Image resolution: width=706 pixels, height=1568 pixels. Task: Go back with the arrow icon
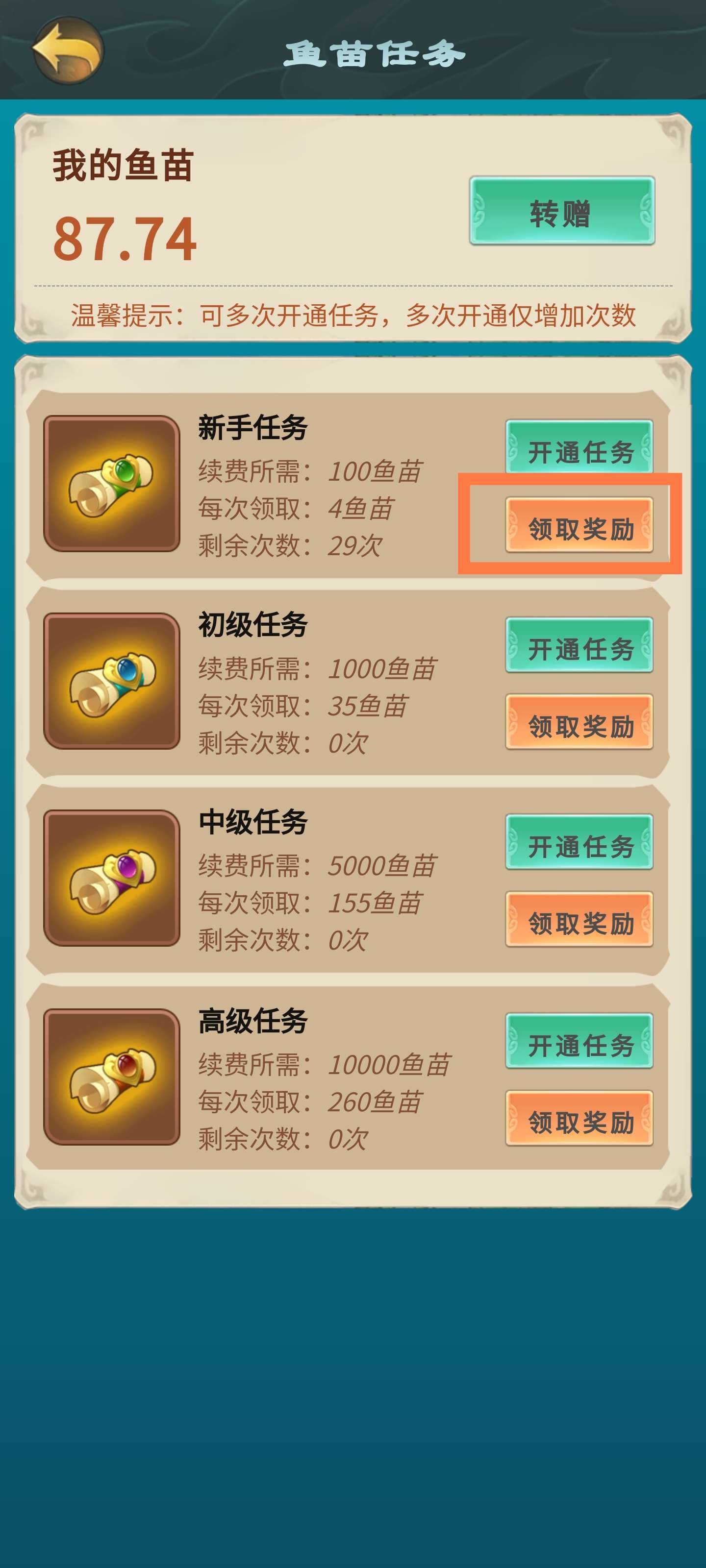click(68, 51)
